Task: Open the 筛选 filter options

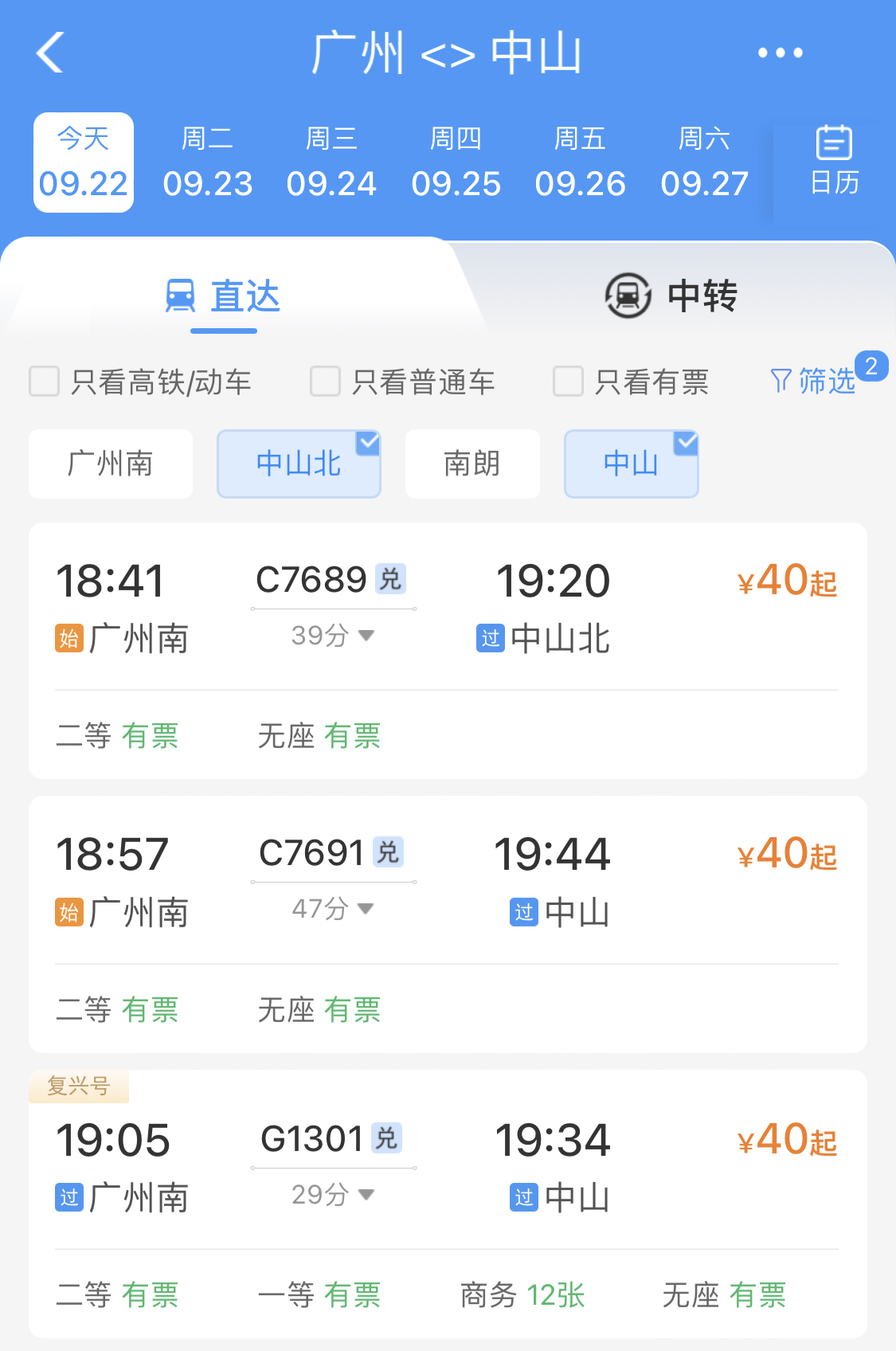Action: [x=814, y=382]
